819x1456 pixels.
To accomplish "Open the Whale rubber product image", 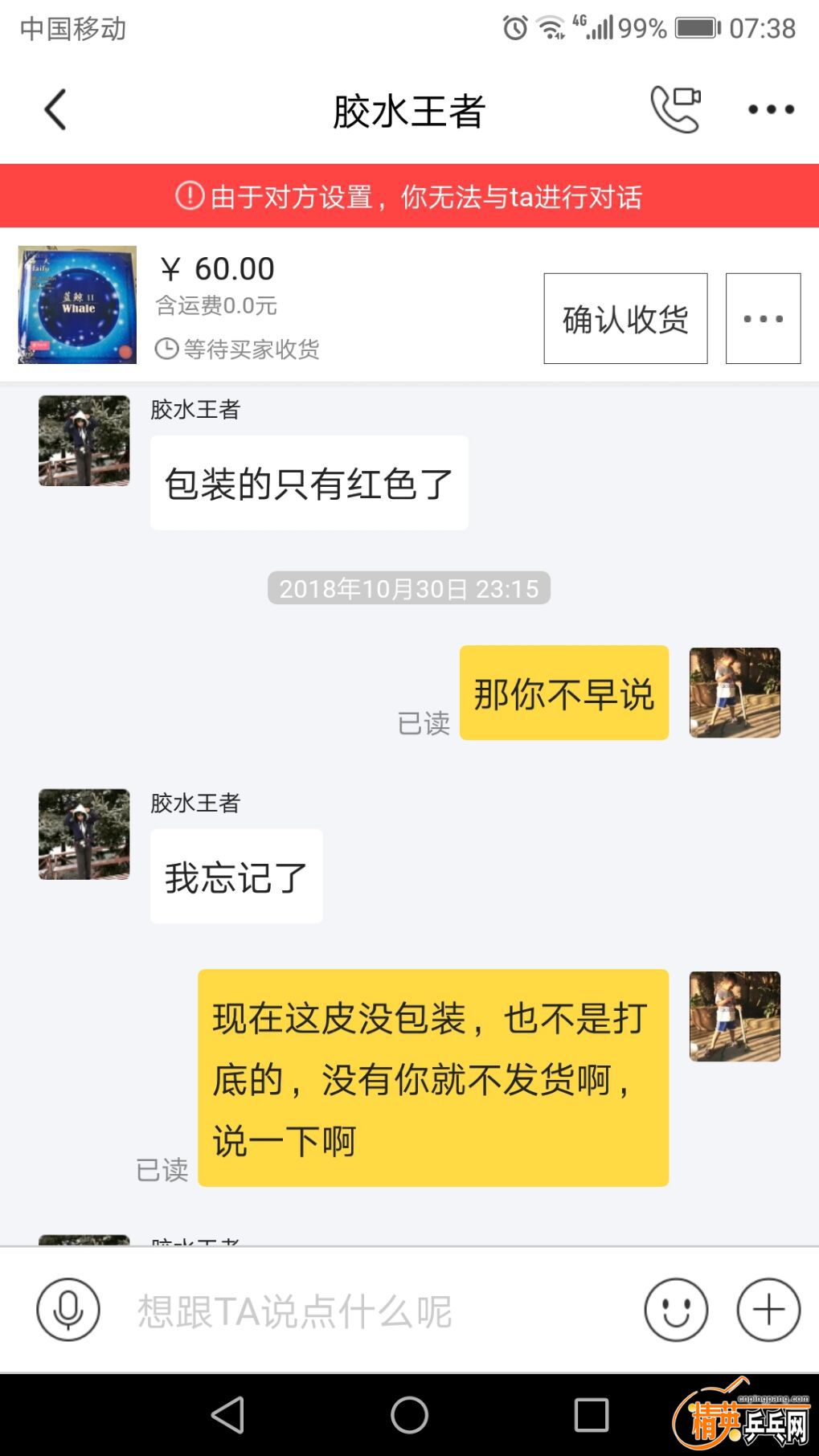I will 77,305.
